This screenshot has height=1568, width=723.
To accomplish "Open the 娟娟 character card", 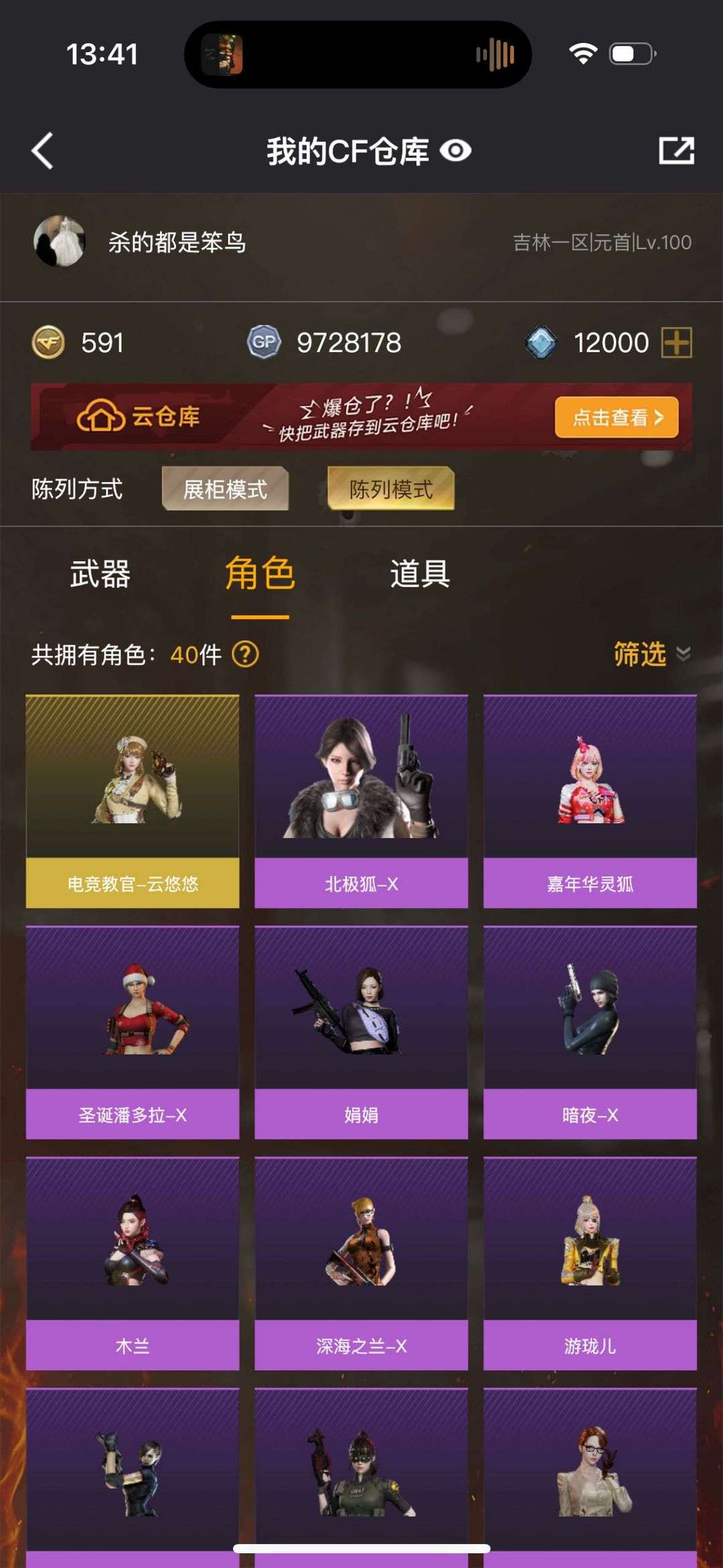I will pos(361,1032).
